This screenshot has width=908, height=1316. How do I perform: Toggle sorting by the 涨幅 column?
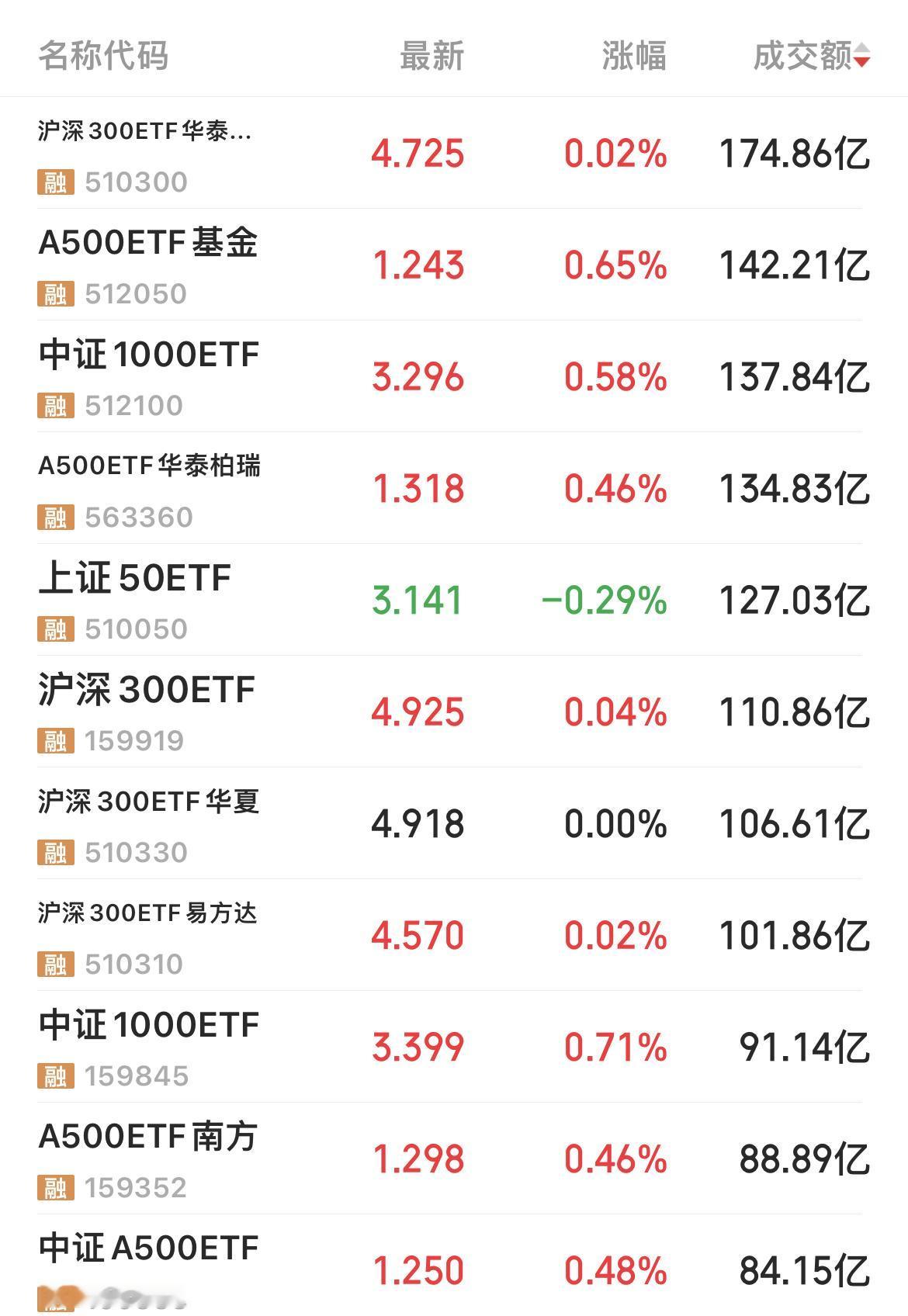tap(632, 54)
